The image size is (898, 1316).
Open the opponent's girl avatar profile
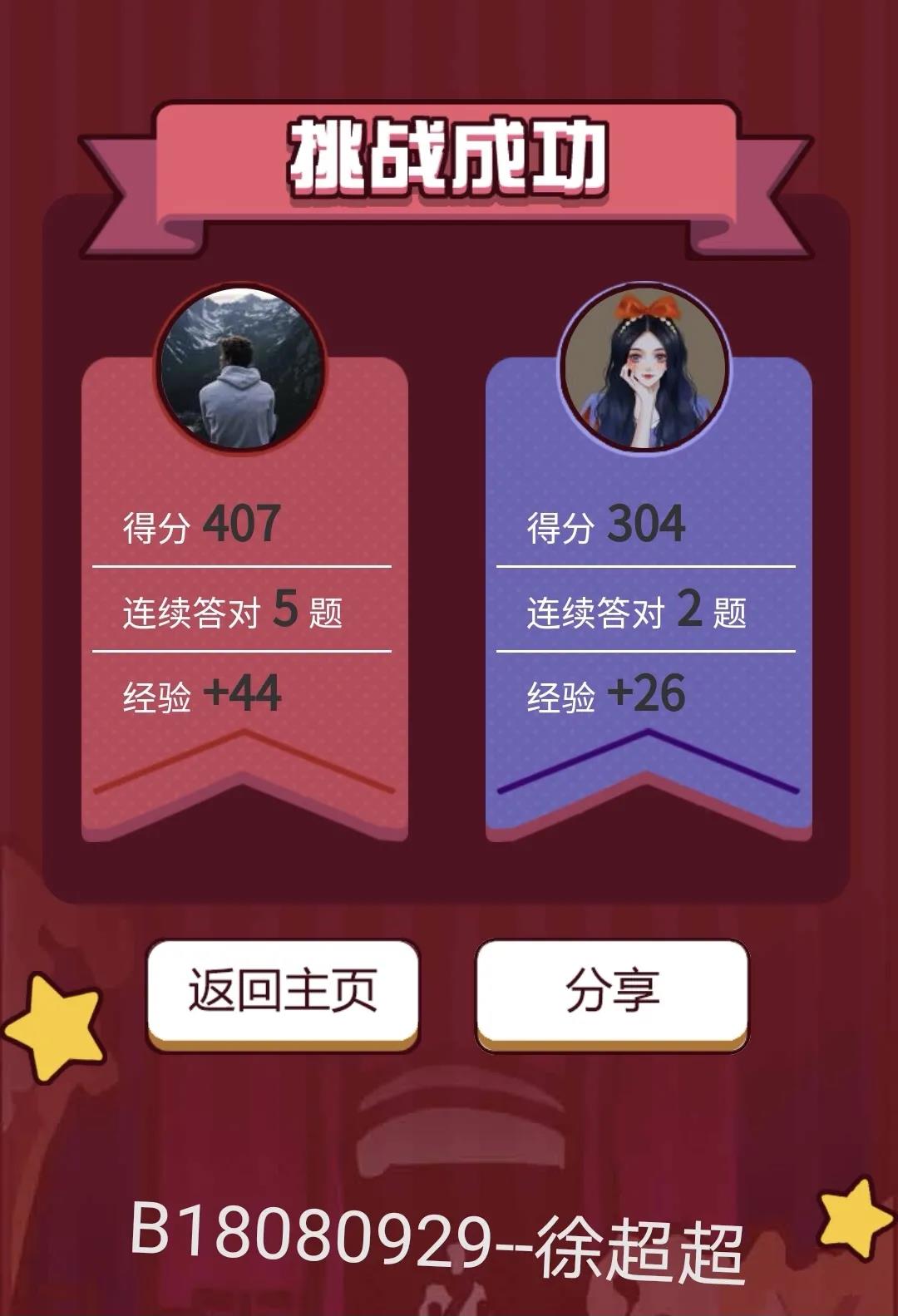pyautogui.click(x=644, y=369)
